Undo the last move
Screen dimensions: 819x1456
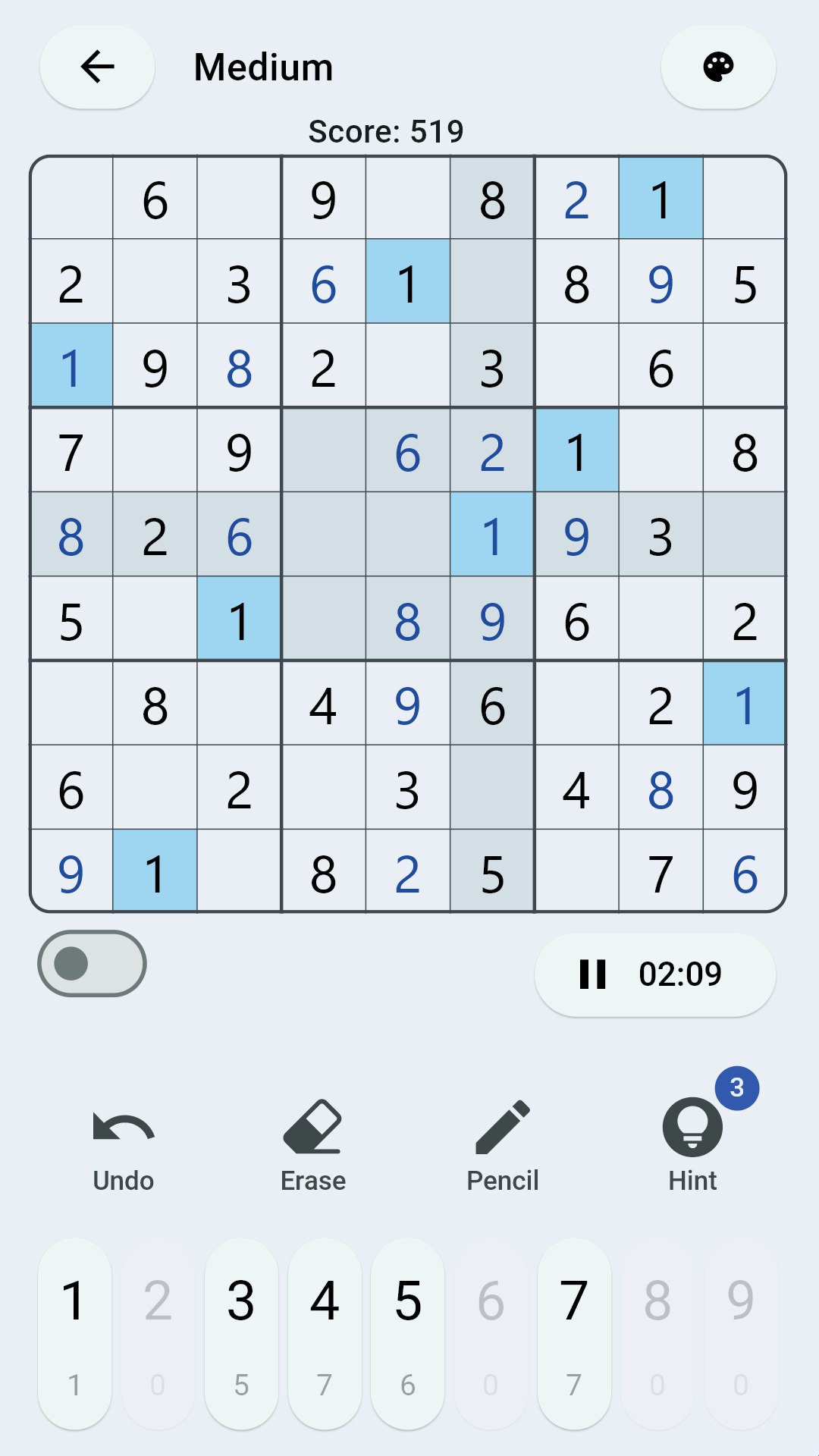123,1146
